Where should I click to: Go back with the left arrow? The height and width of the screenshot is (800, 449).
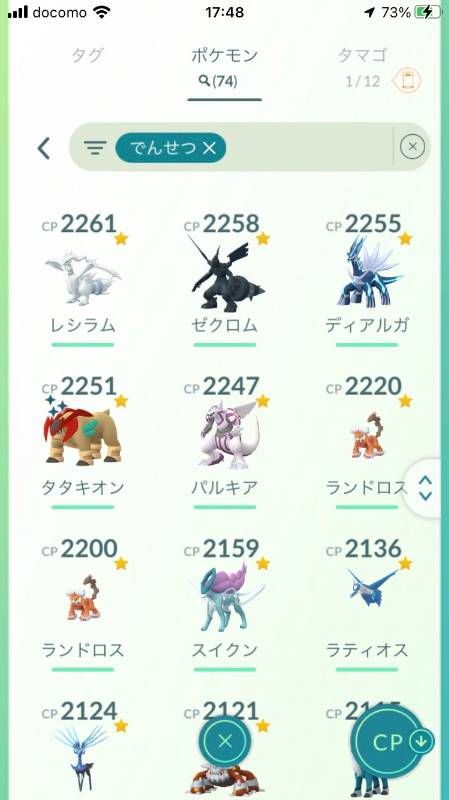click(x=44, y=148)
